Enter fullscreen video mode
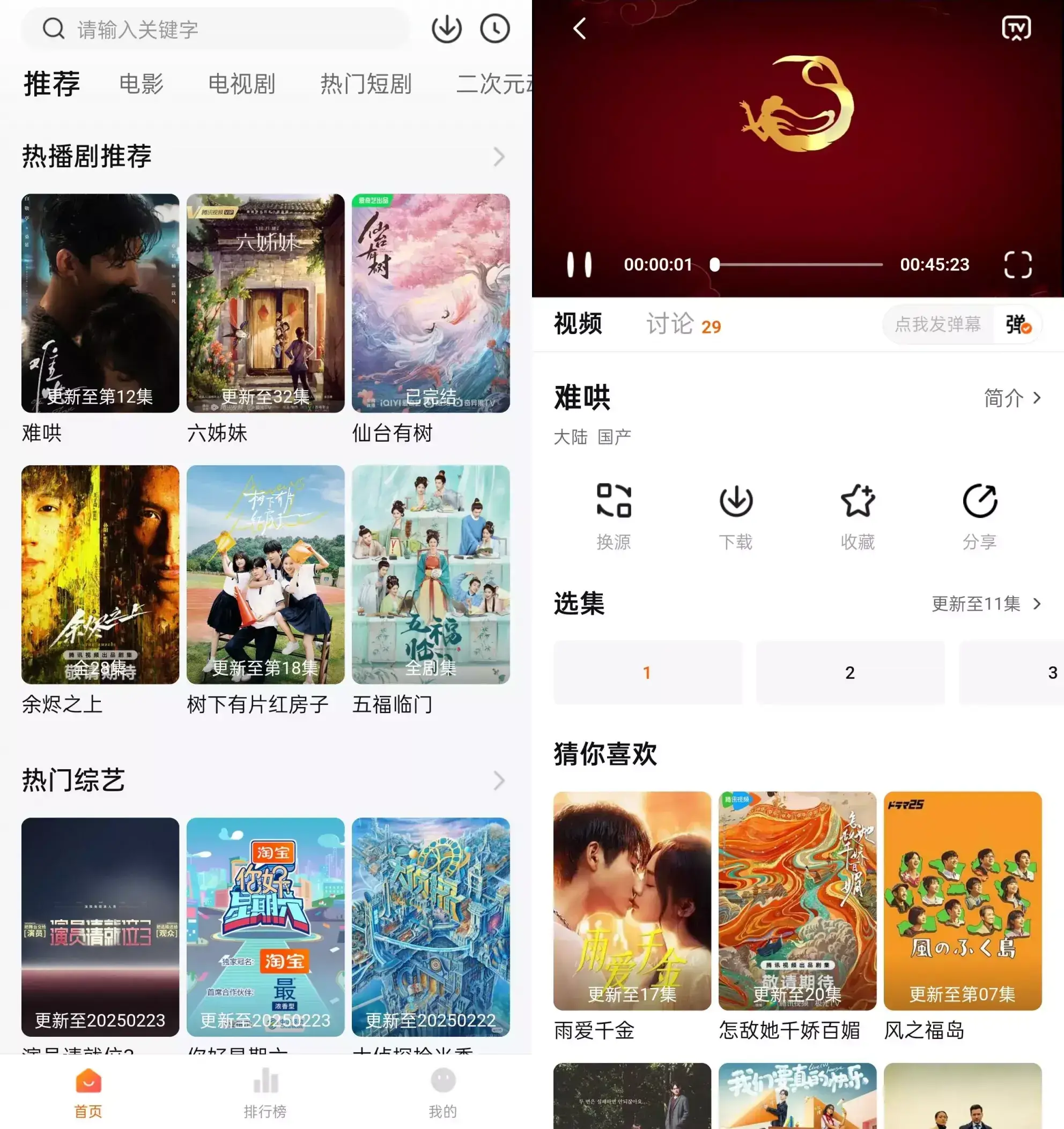Viewport: 1064px width, 1129px height. [1017, 265]
